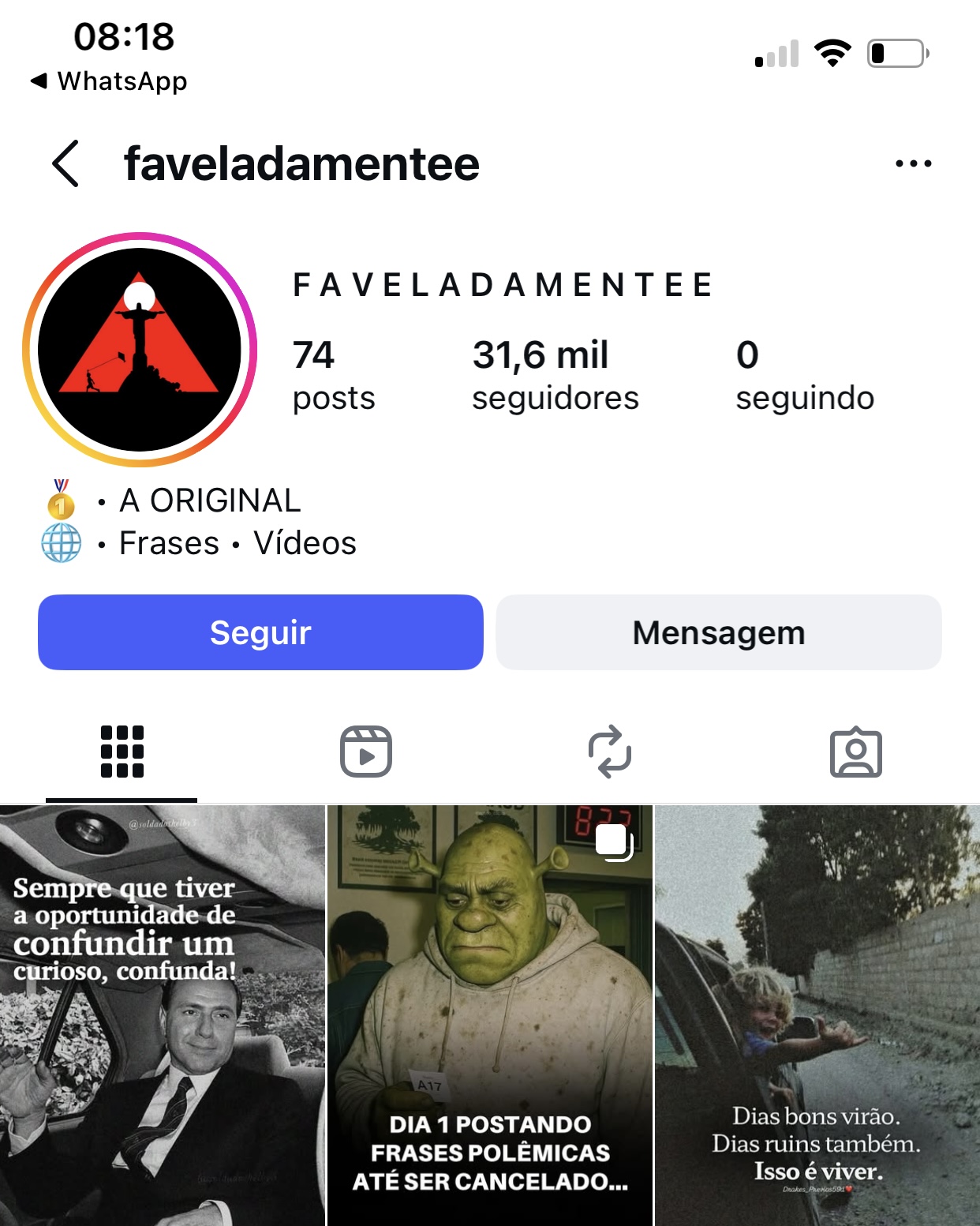This screenshot has width=980, height=1226.
Task: View faveladamentee's story from profile picture
Action: coord(140,350)
